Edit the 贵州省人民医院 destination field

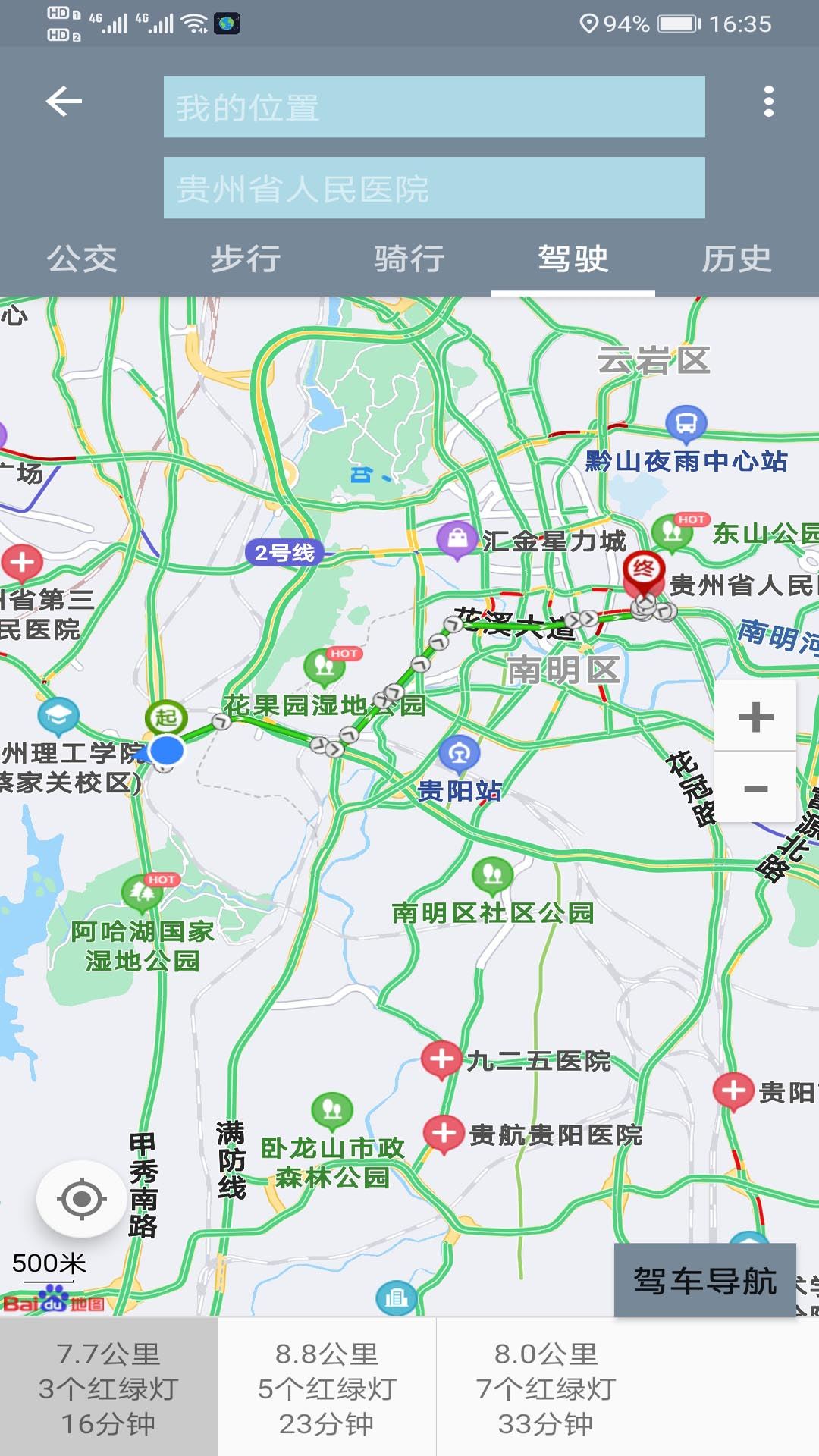click(x=435, y=188)
